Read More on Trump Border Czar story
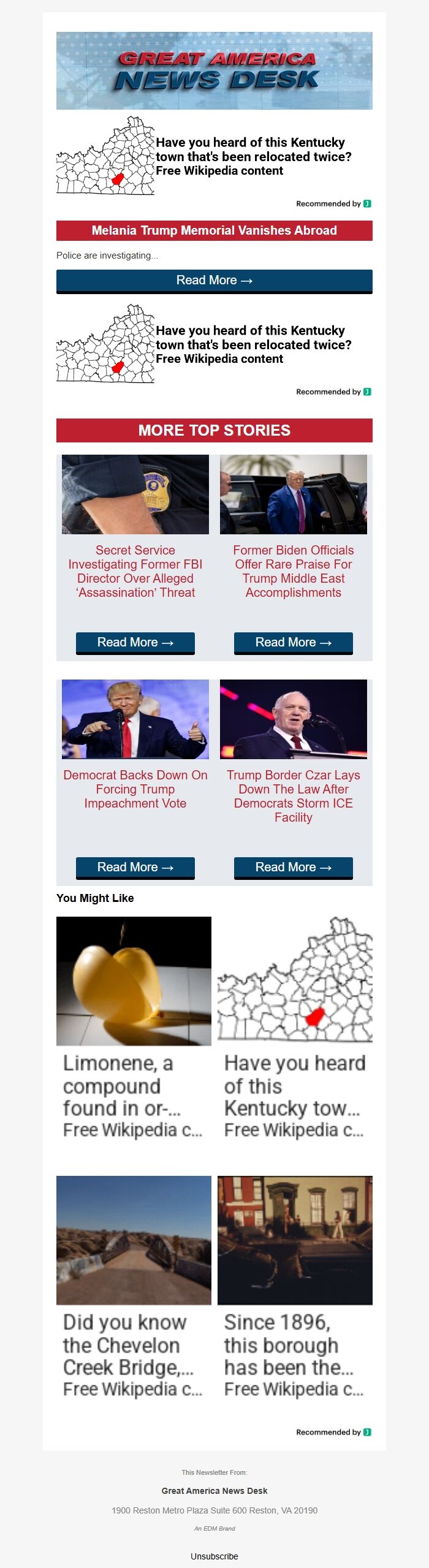429x1568 pixels. coord(293,867)
